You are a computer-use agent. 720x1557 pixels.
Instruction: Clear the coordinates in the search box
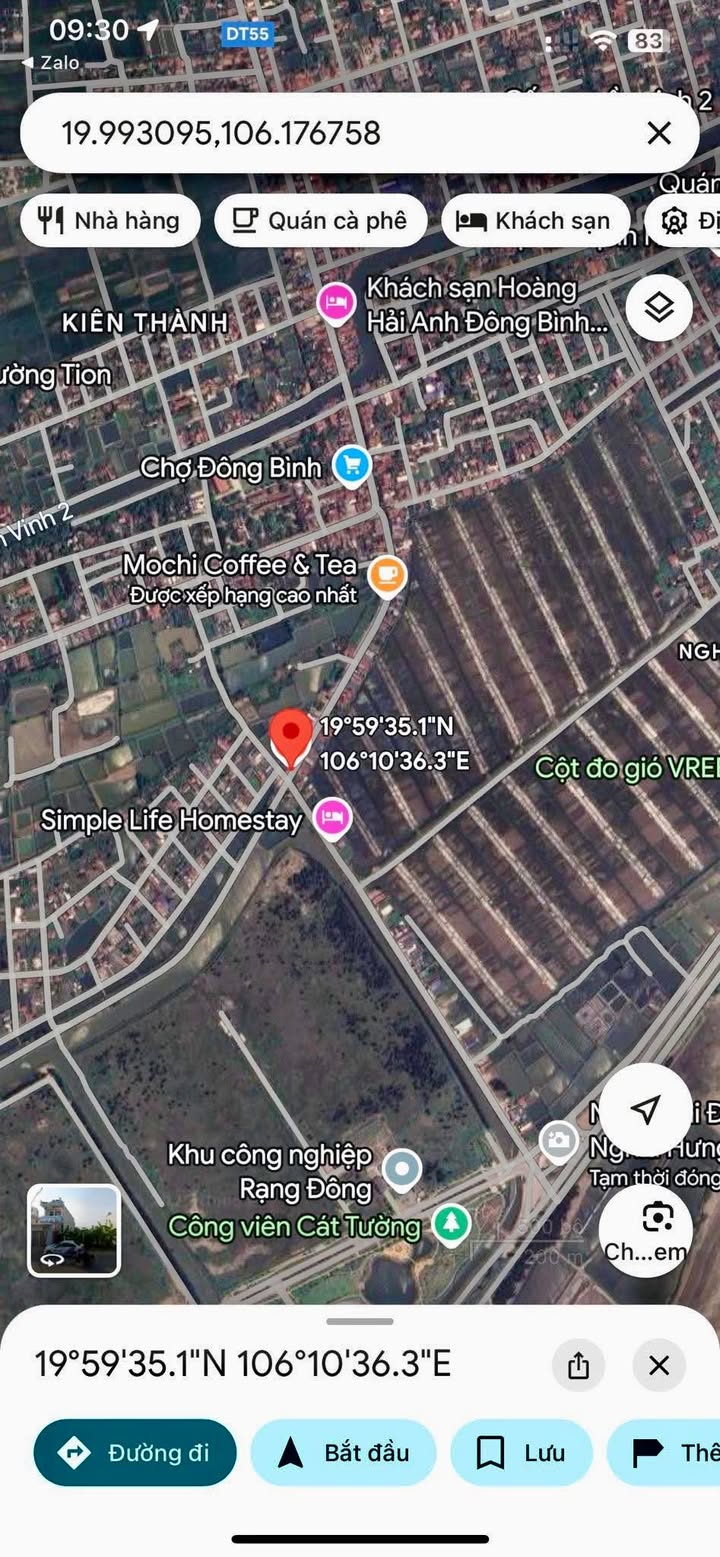pyautogui.click(x=659, y=133)
